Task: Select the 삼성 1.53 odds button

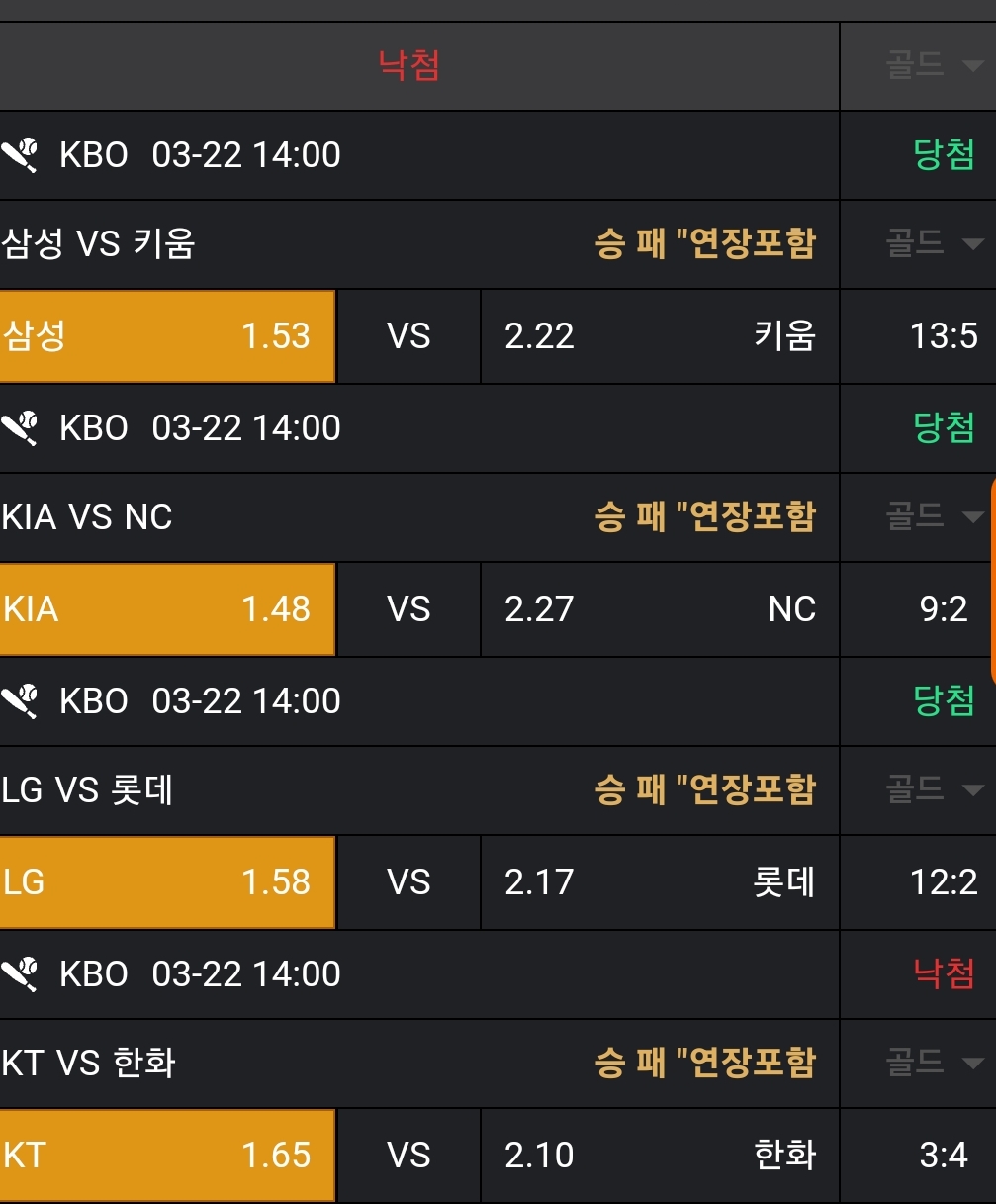Action: [167, 336]
